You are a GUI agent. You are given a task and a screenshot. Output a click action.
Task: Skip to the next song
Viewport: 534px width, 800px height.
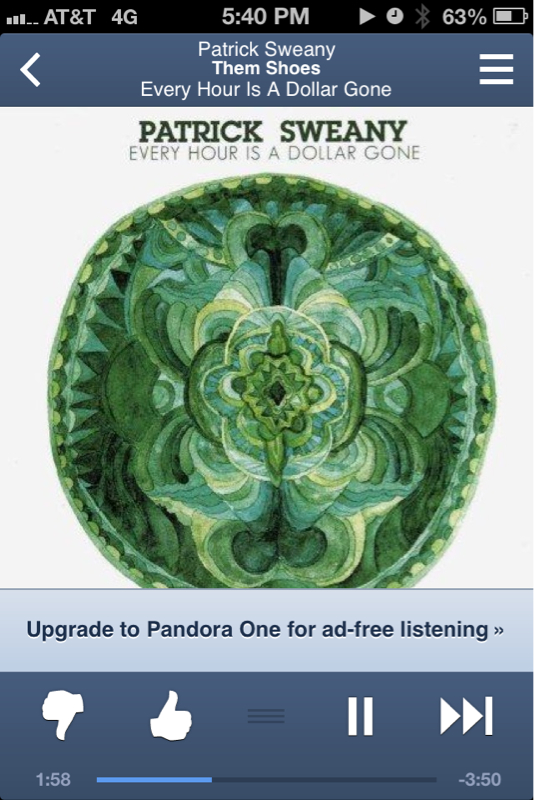[x=467, y=716]
